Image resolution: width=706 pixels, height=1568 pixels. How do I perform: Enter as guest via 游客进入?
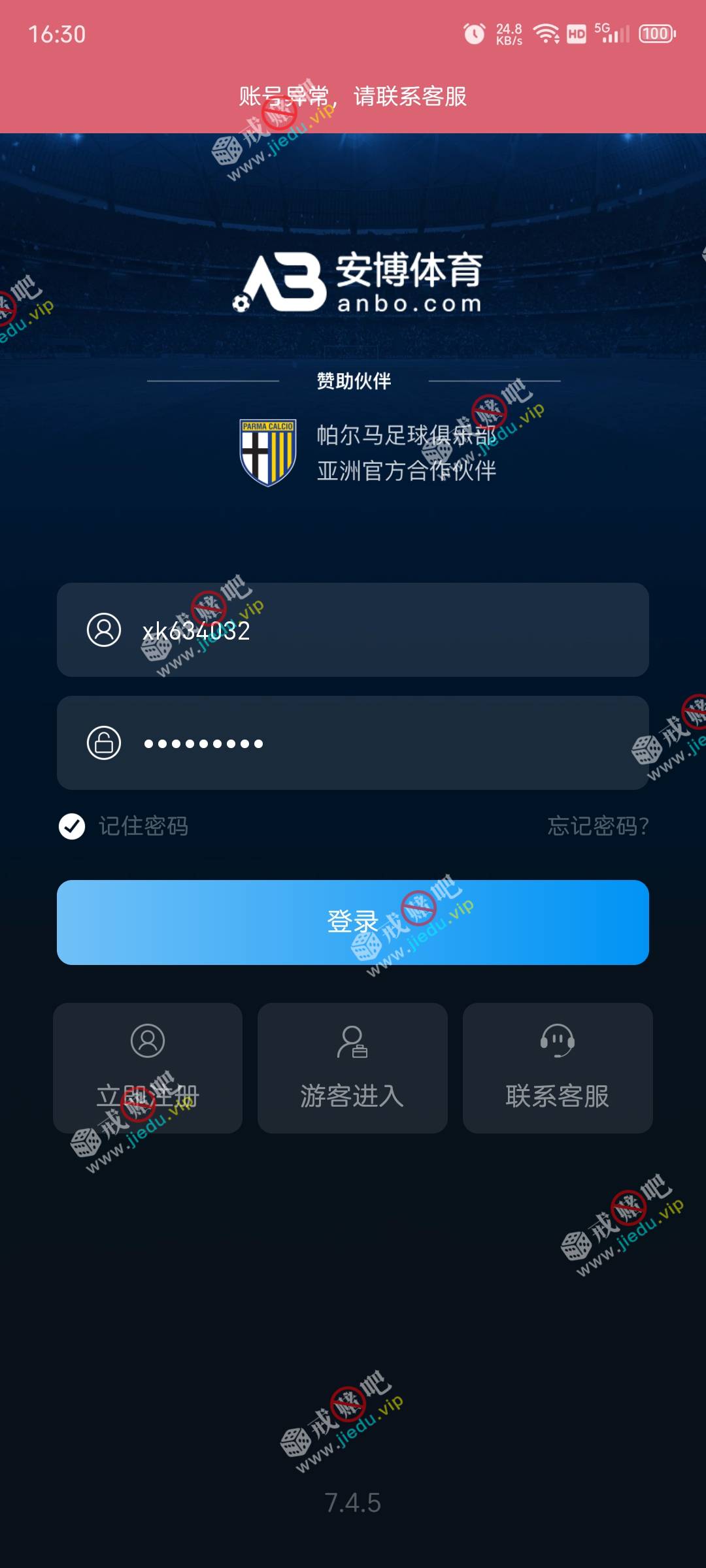click(x=352, y=1068)
